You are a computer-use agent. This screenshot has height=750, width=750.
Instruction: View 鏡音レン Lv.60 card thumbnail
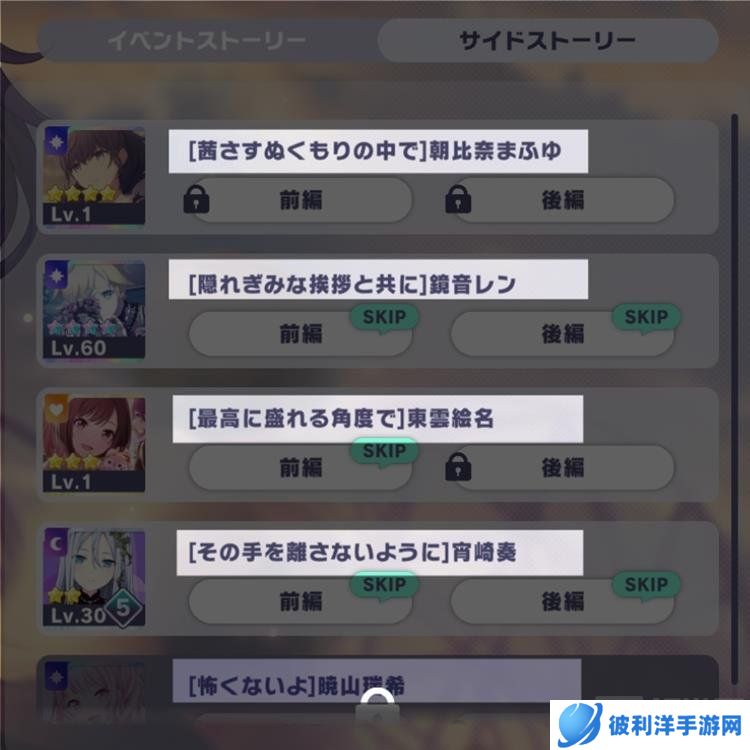click(x=95, y=310)
